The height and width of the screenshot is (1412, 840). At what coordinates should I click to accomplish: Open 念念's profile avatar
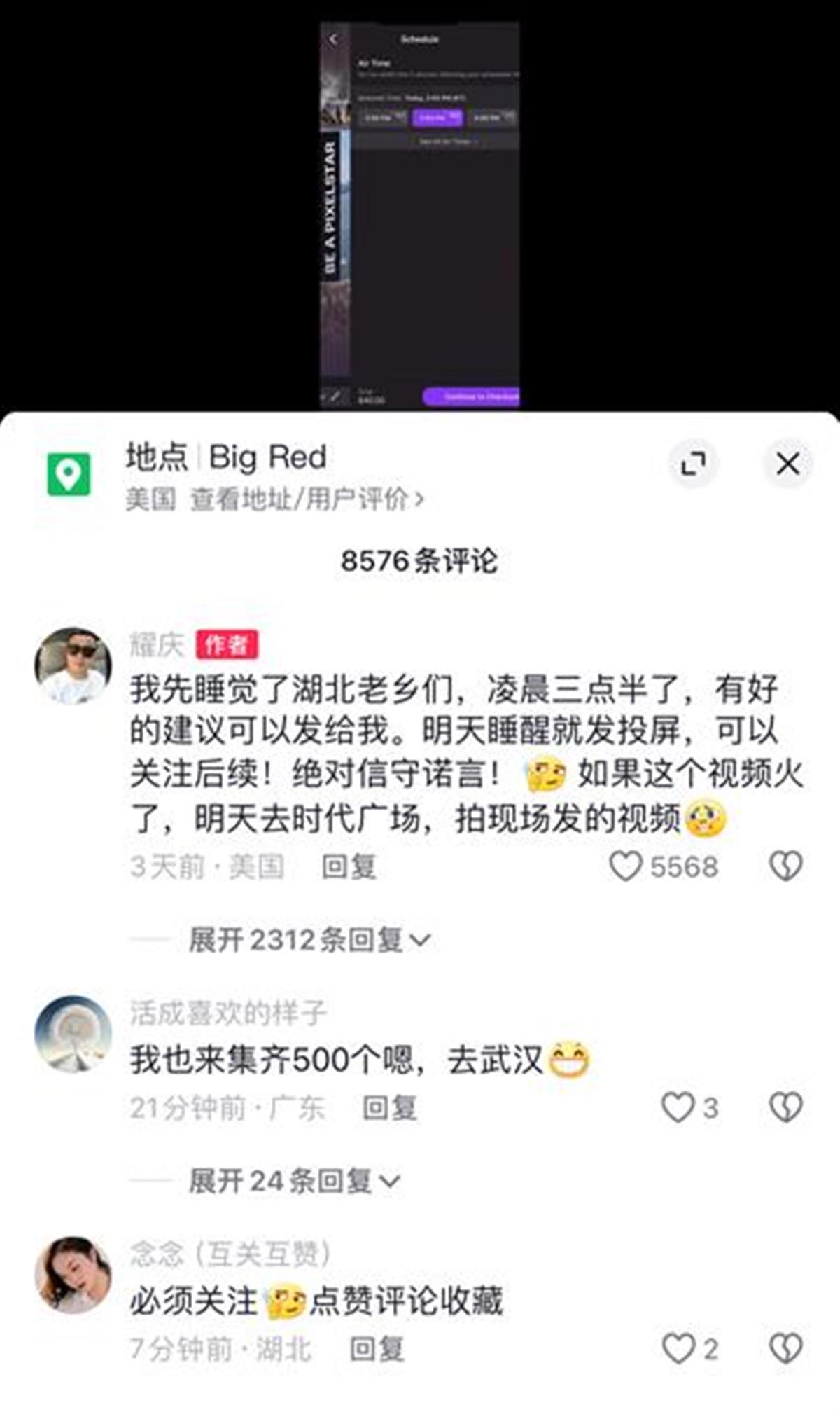point(73,1275)
